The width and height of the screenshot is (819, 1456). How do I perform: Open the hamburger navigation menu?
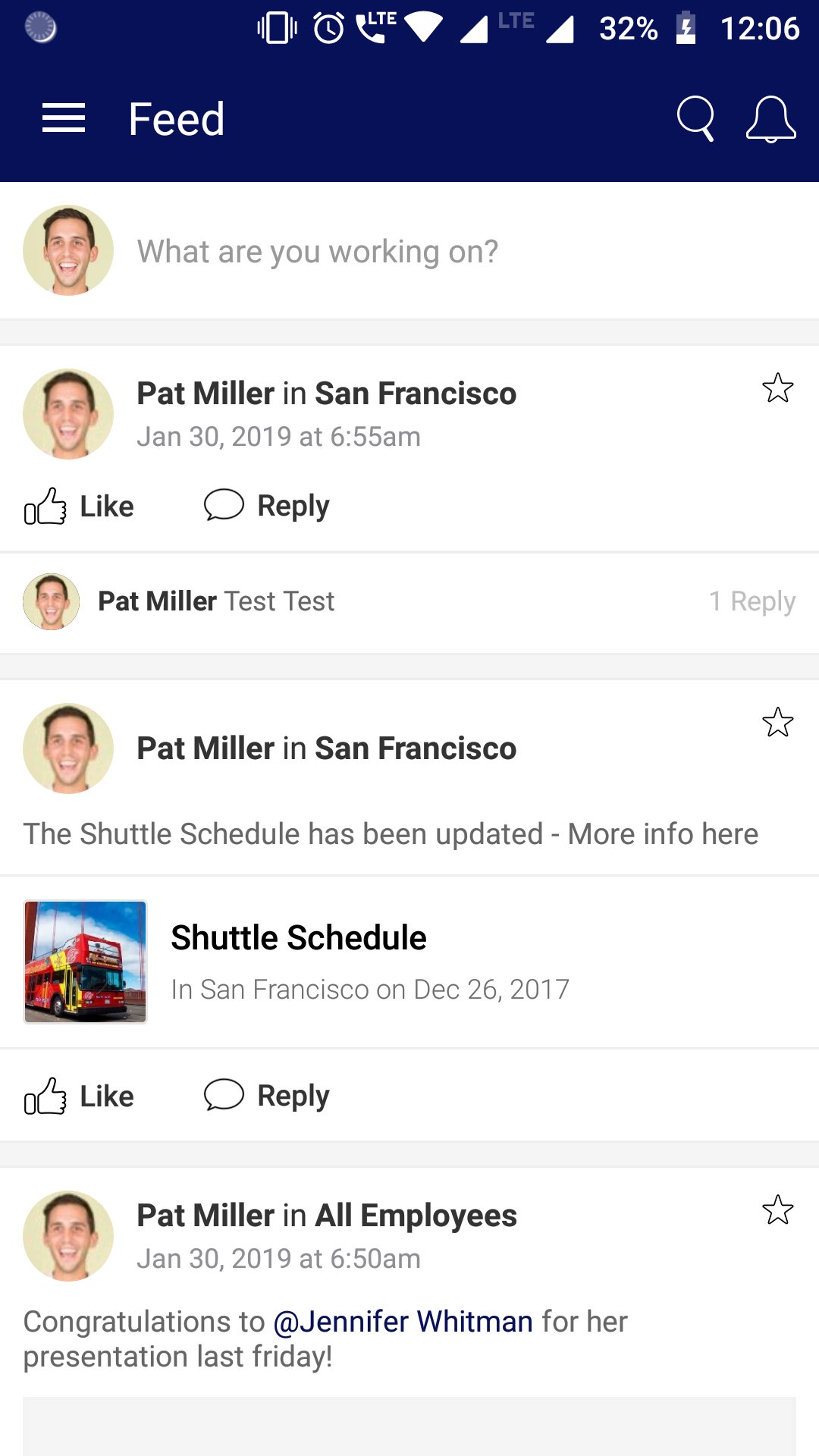coord(63,118)
